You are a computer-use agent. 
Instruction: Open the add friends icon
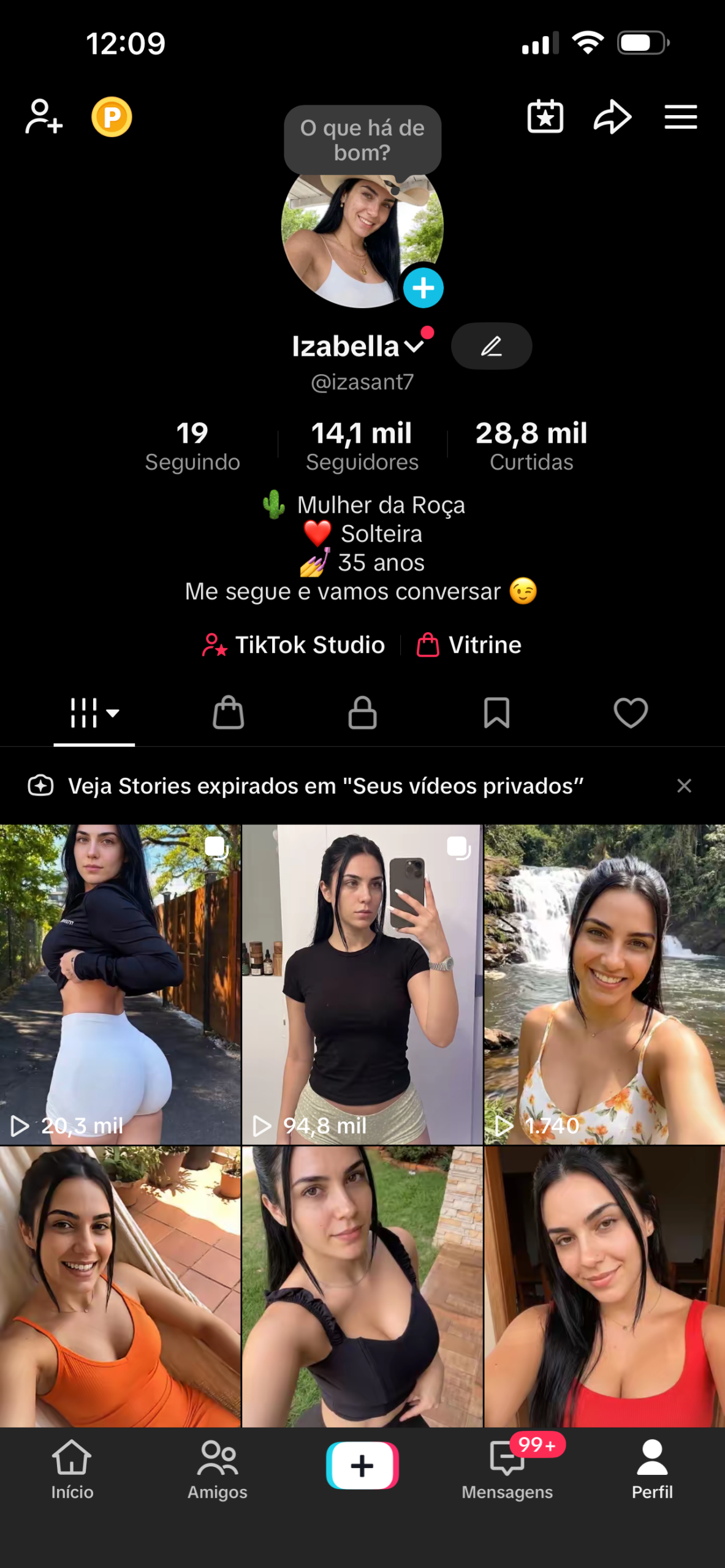tap(44, 116)
